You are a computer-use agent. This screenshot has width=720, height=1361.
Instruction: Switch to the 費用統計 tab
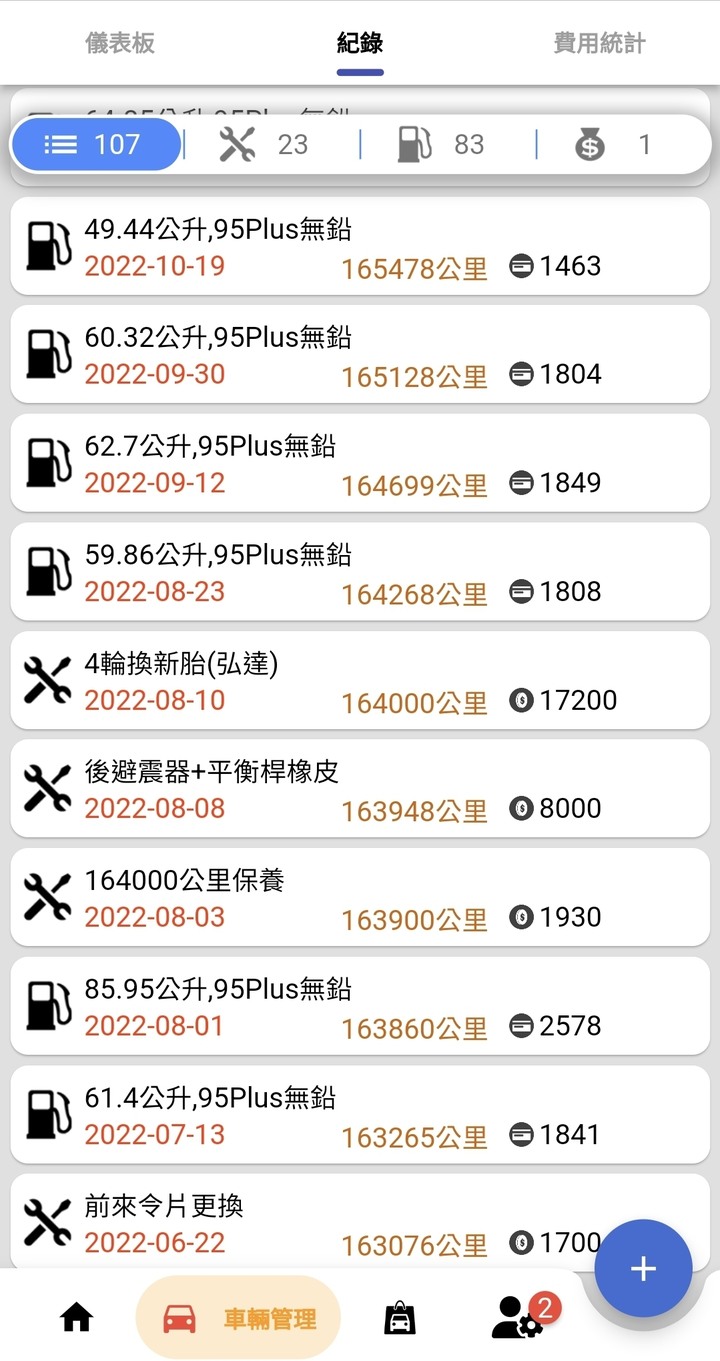click(x=599, y=43)
